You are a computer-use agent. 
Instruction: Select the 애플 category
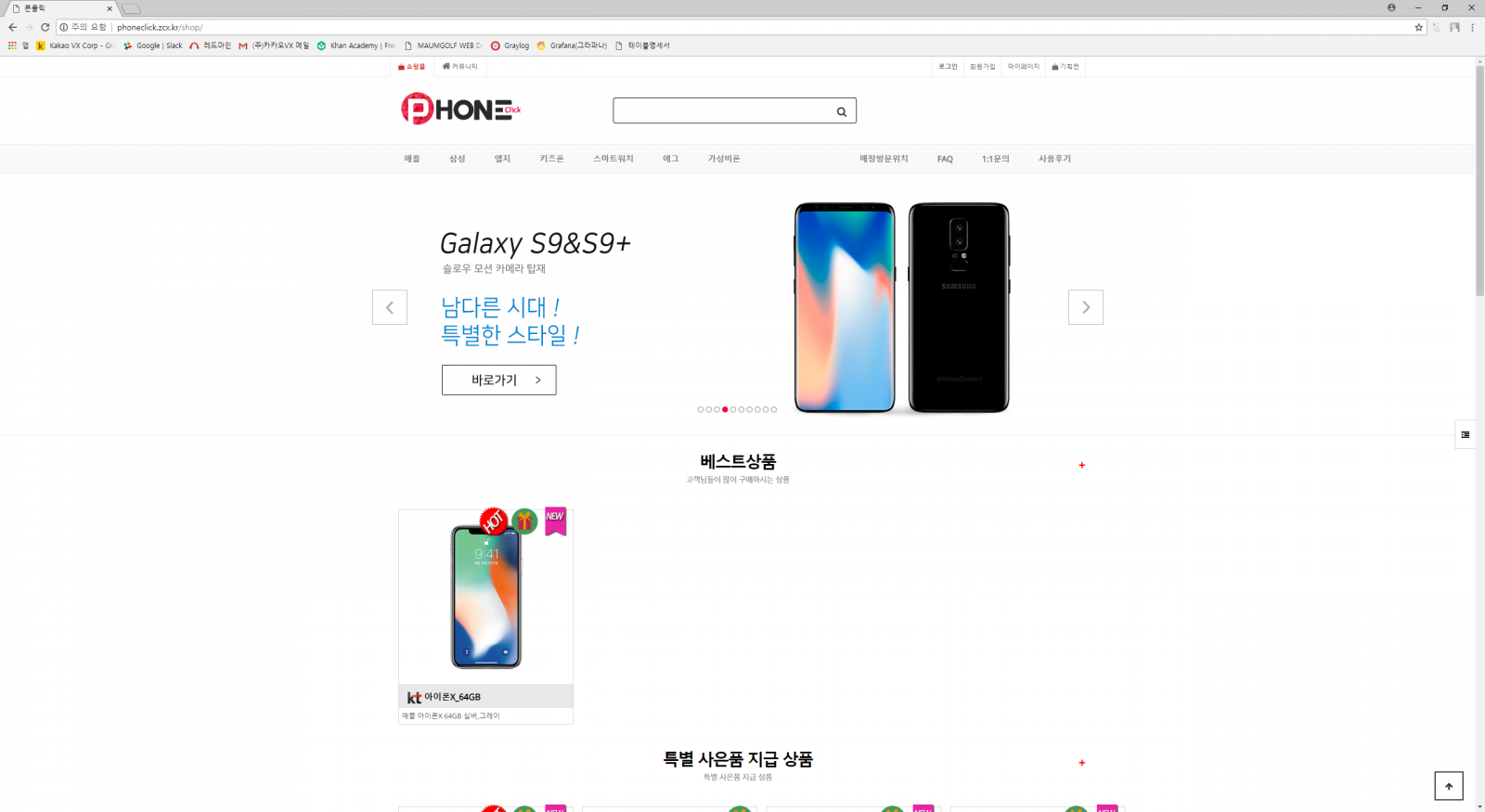point(412,159)
